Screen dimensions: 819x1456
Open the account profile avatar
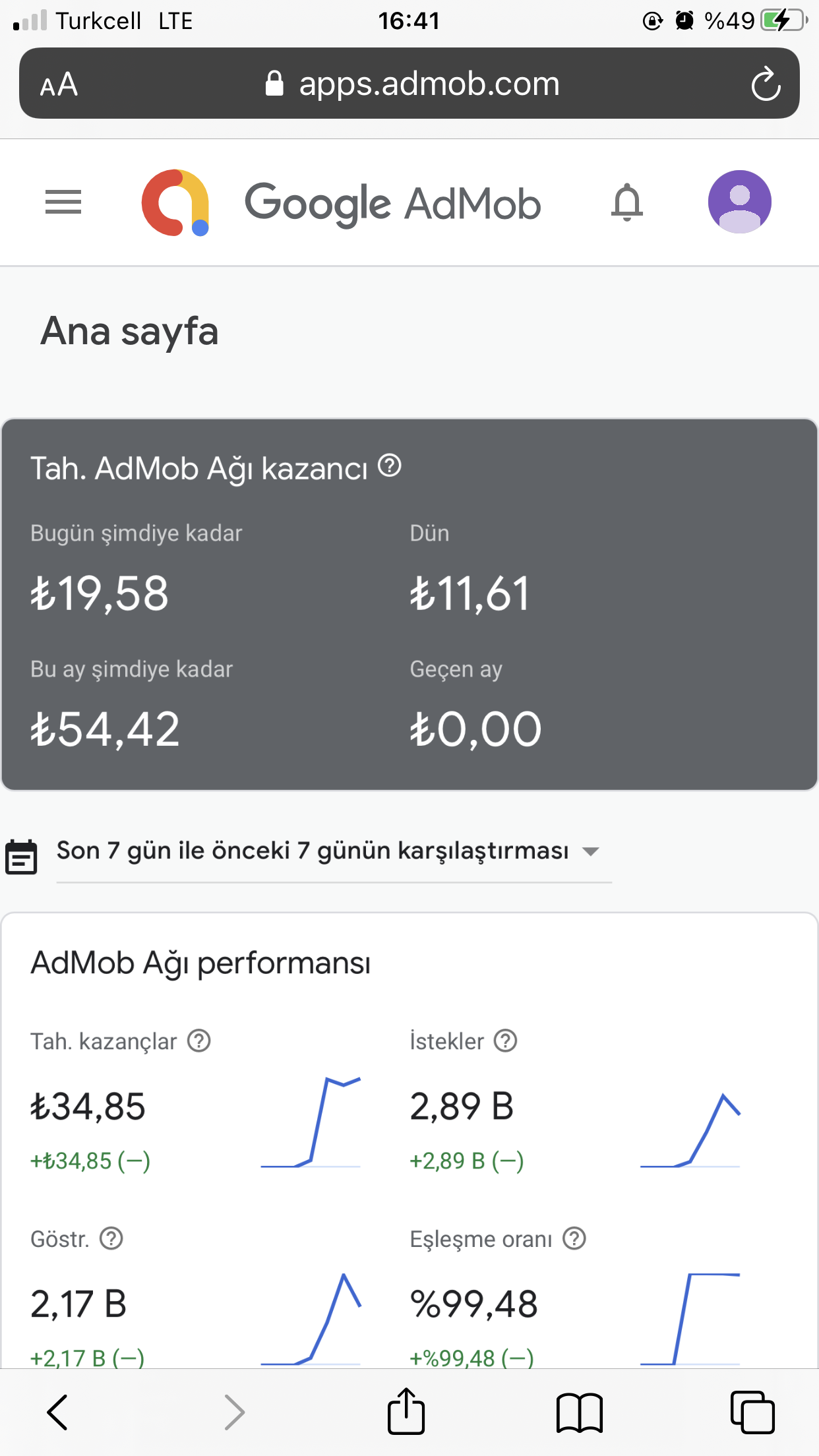(740, 202)
